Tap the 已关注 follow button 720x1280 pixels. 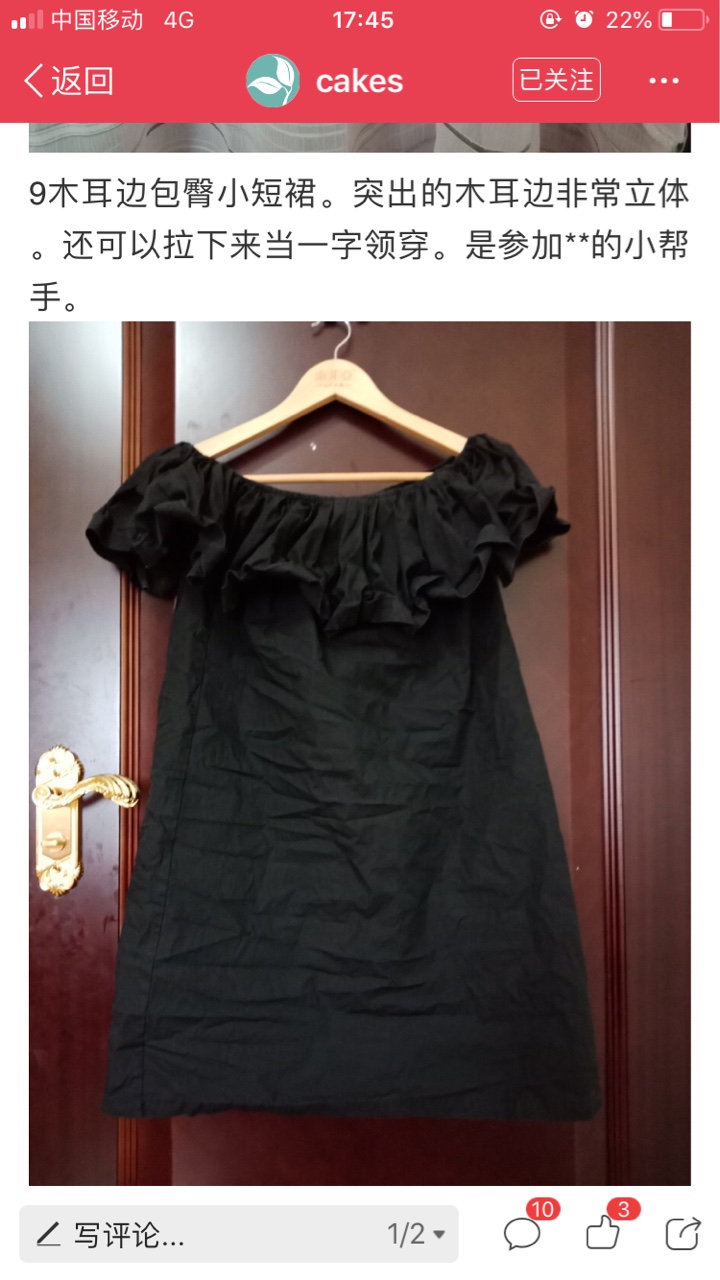557,80
